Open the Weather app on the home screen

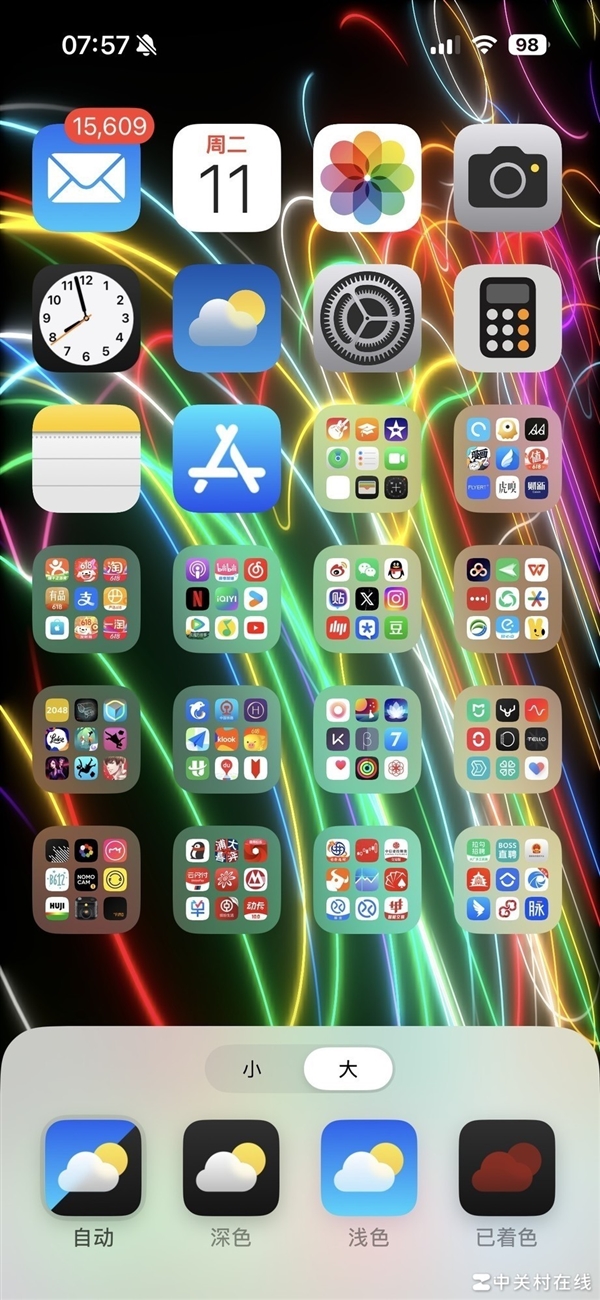(x=227, y=318)
